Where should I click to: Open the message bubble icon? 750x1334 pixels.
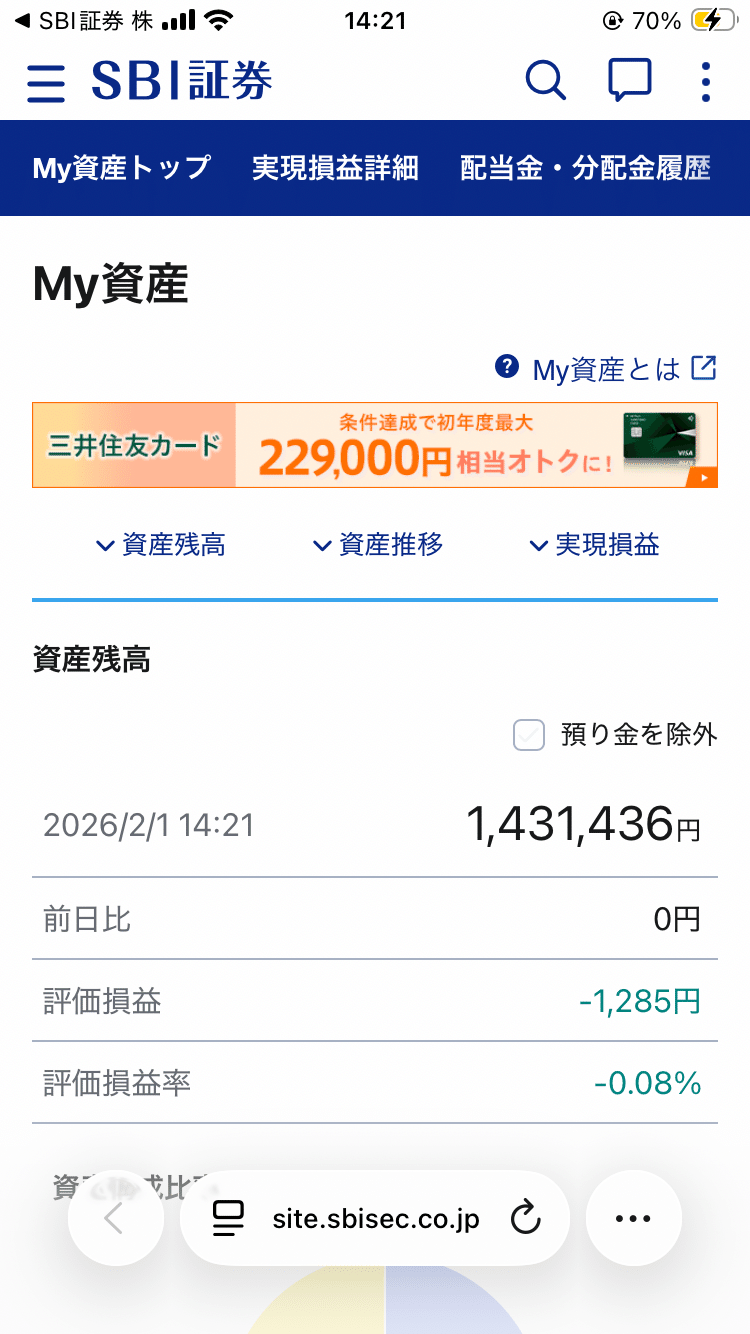click(x=630, y=80)
